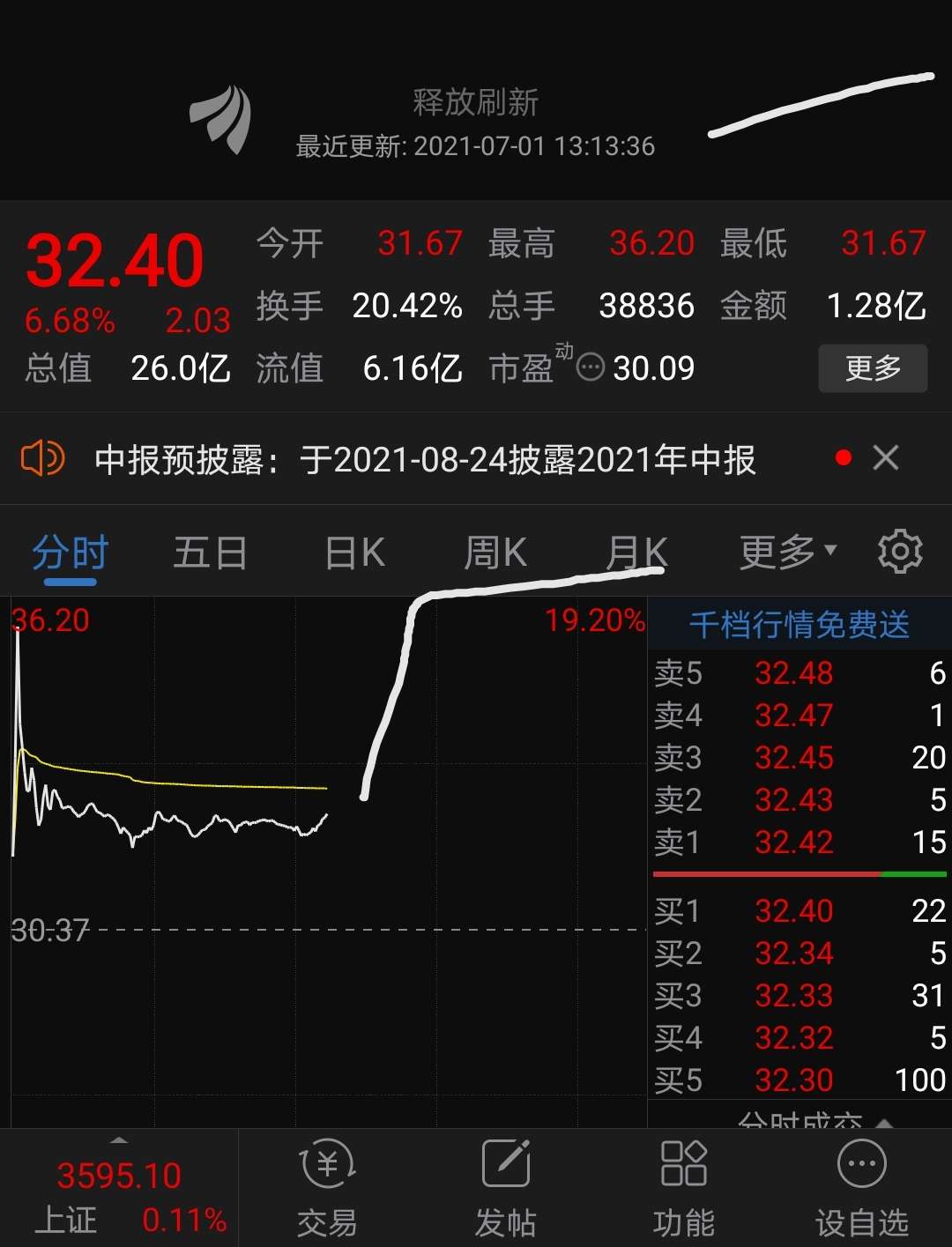Tap the 卖1 price of 32.42
This screenshot has height=1247, width=952.
coord(793,842)
